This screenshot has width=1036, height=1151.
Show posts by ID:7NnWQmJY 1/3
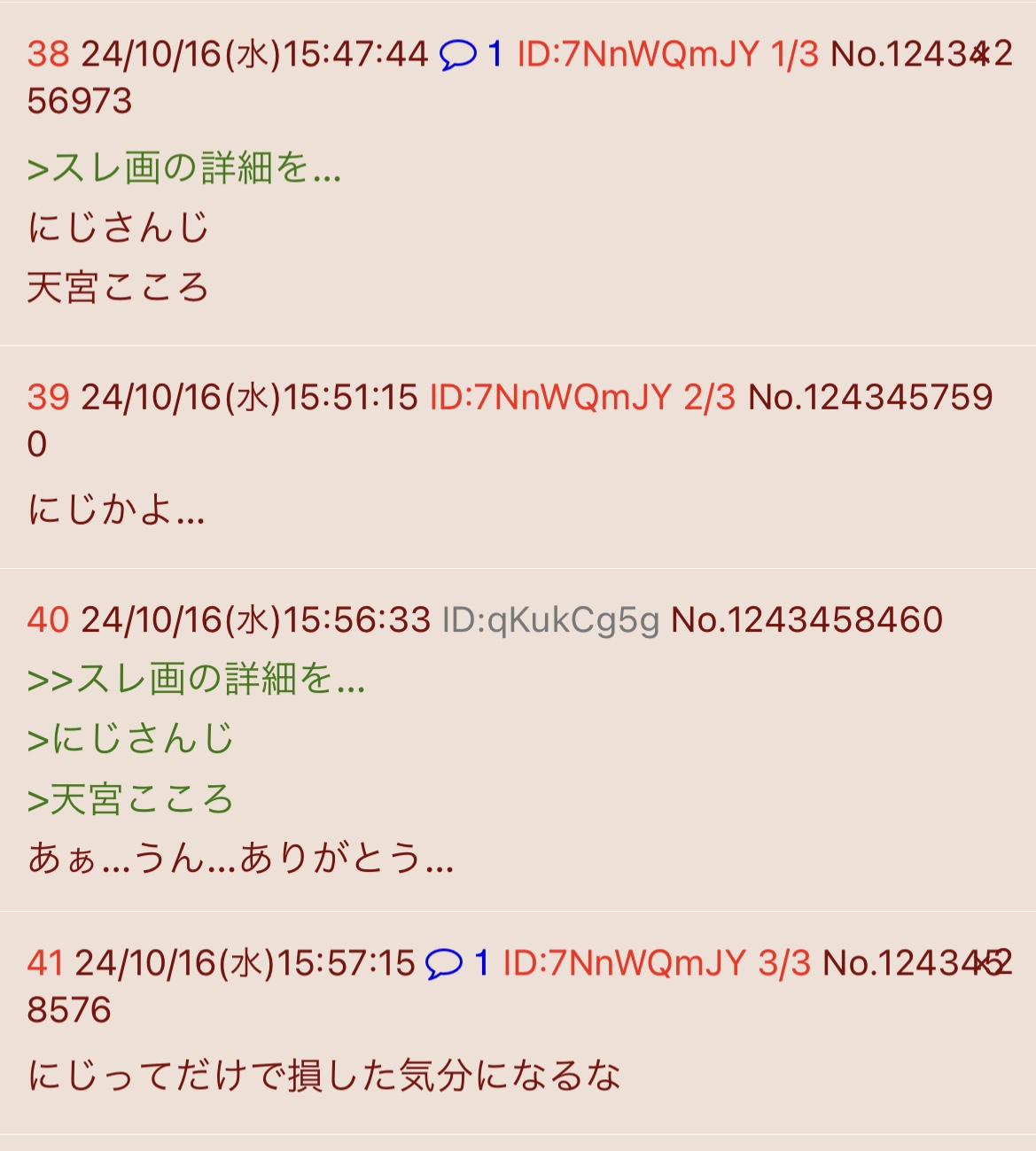(667, 55)
